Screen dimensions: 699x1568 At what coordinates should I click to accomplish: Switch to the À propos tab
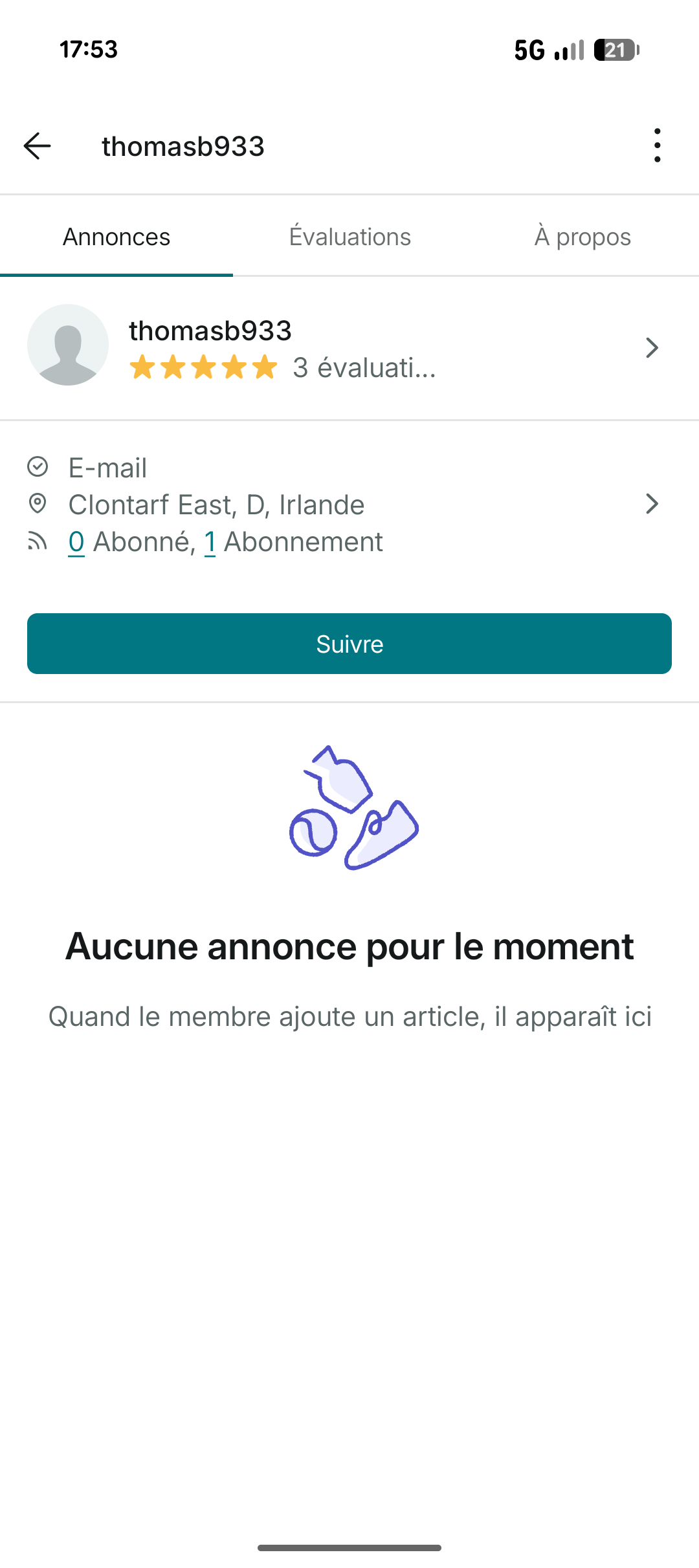(582, 237)
